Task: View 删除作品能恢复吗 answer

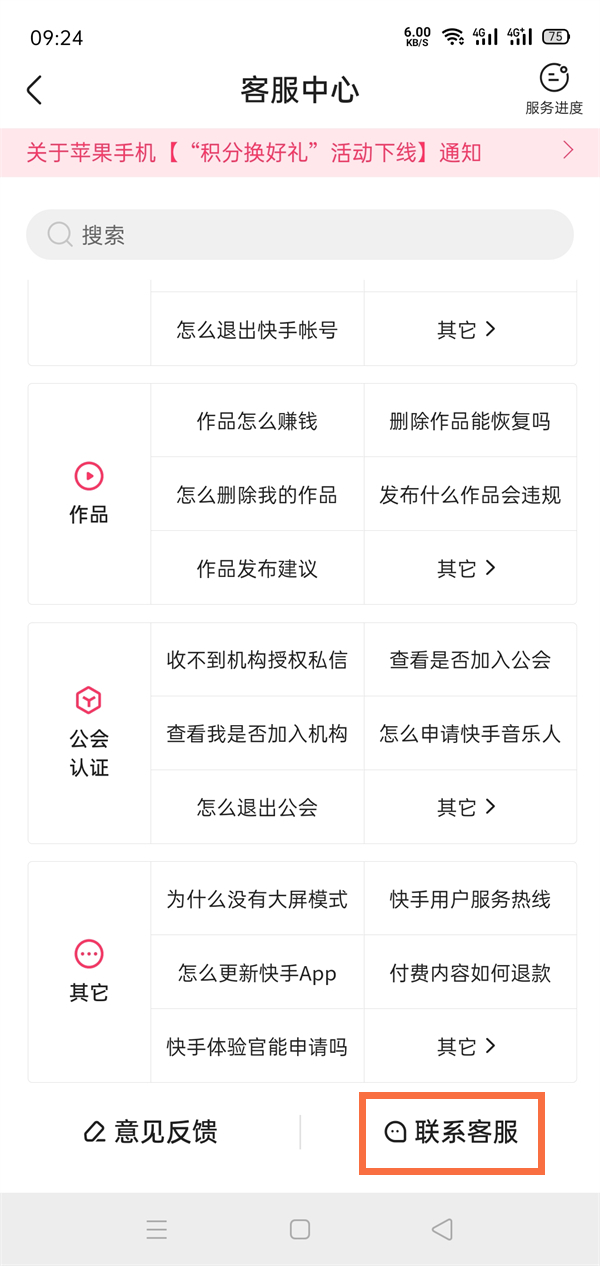Action: (x=470, y=421)
